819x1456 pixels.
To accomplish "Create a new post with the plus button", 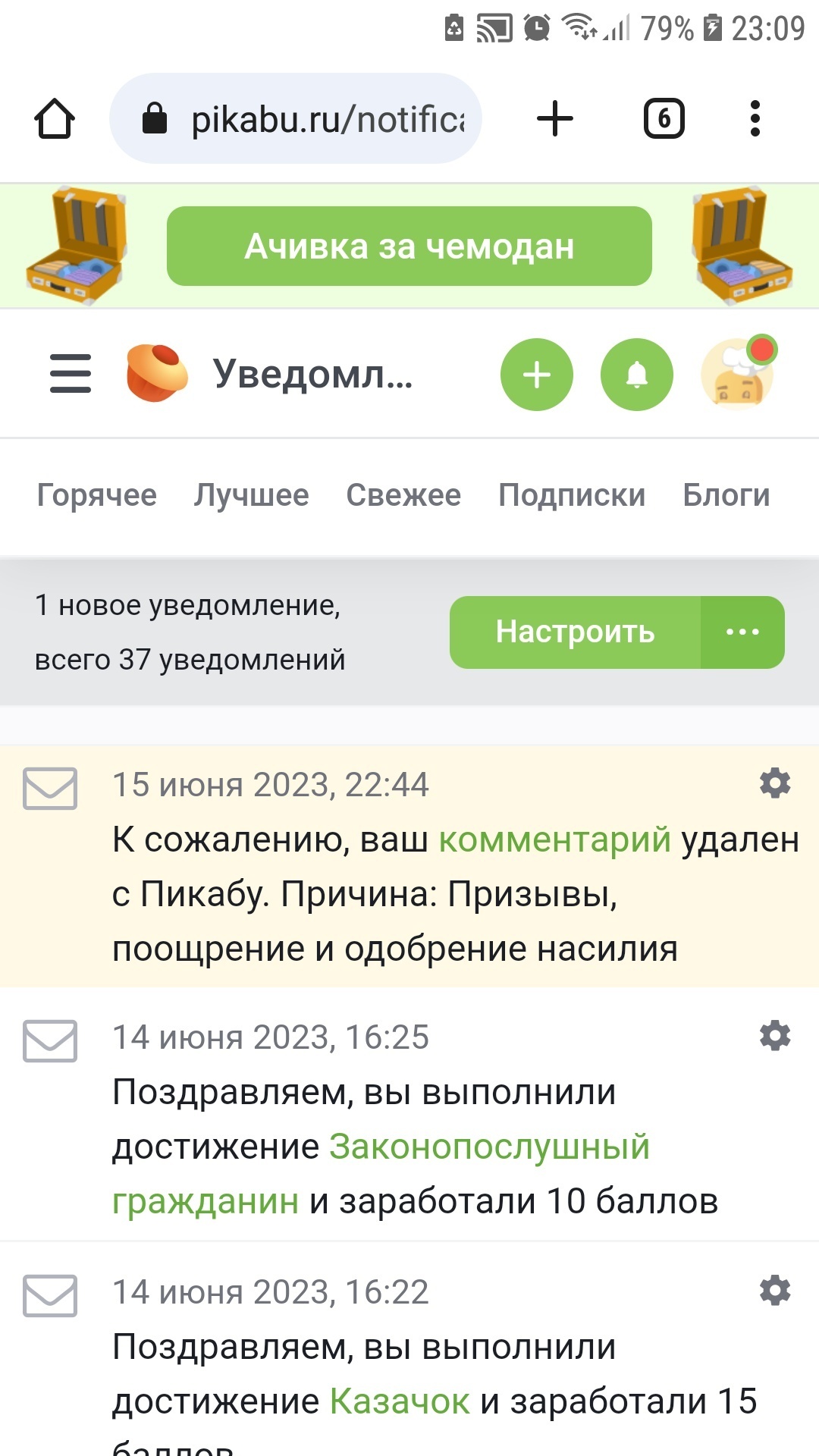I will point(537,375).
